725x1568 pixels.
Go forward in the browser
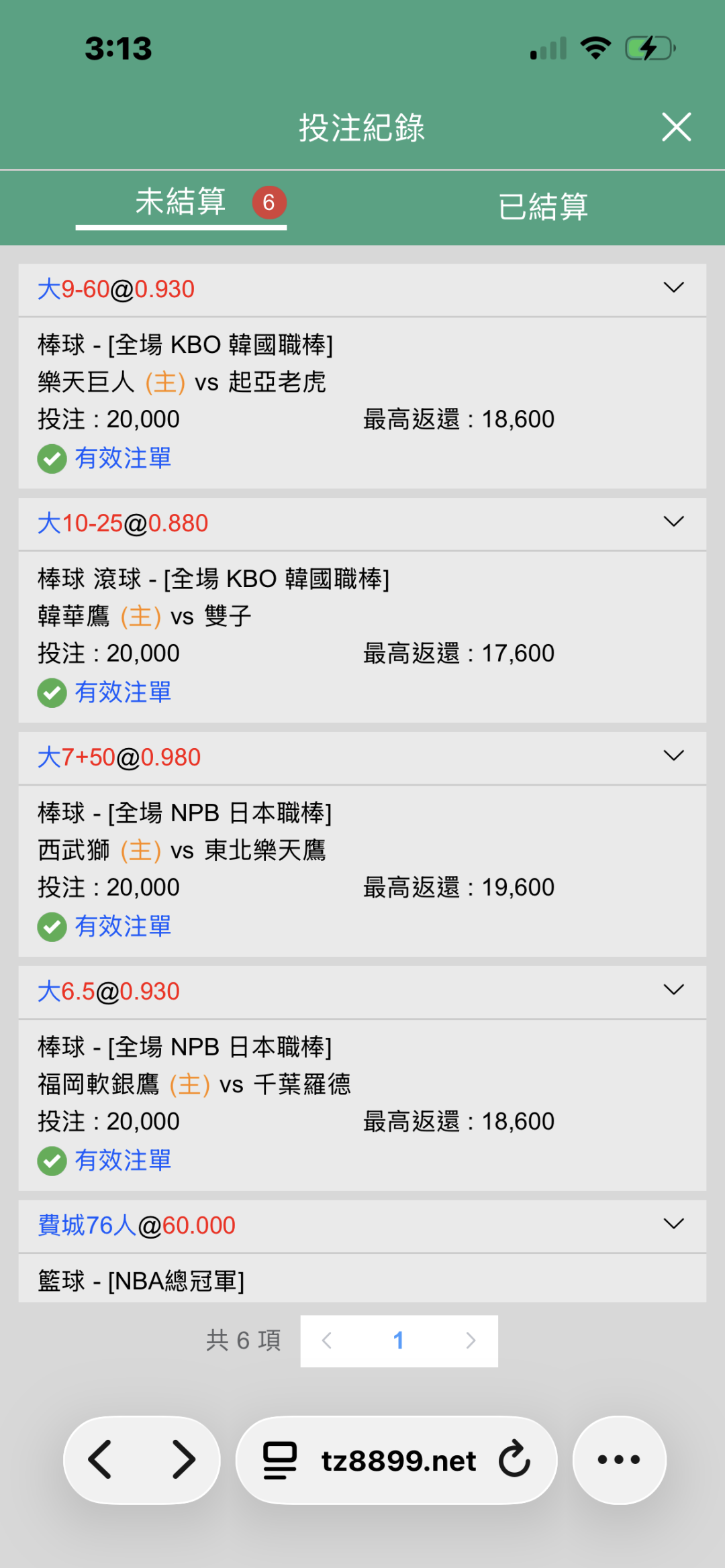coord(183,1459)
